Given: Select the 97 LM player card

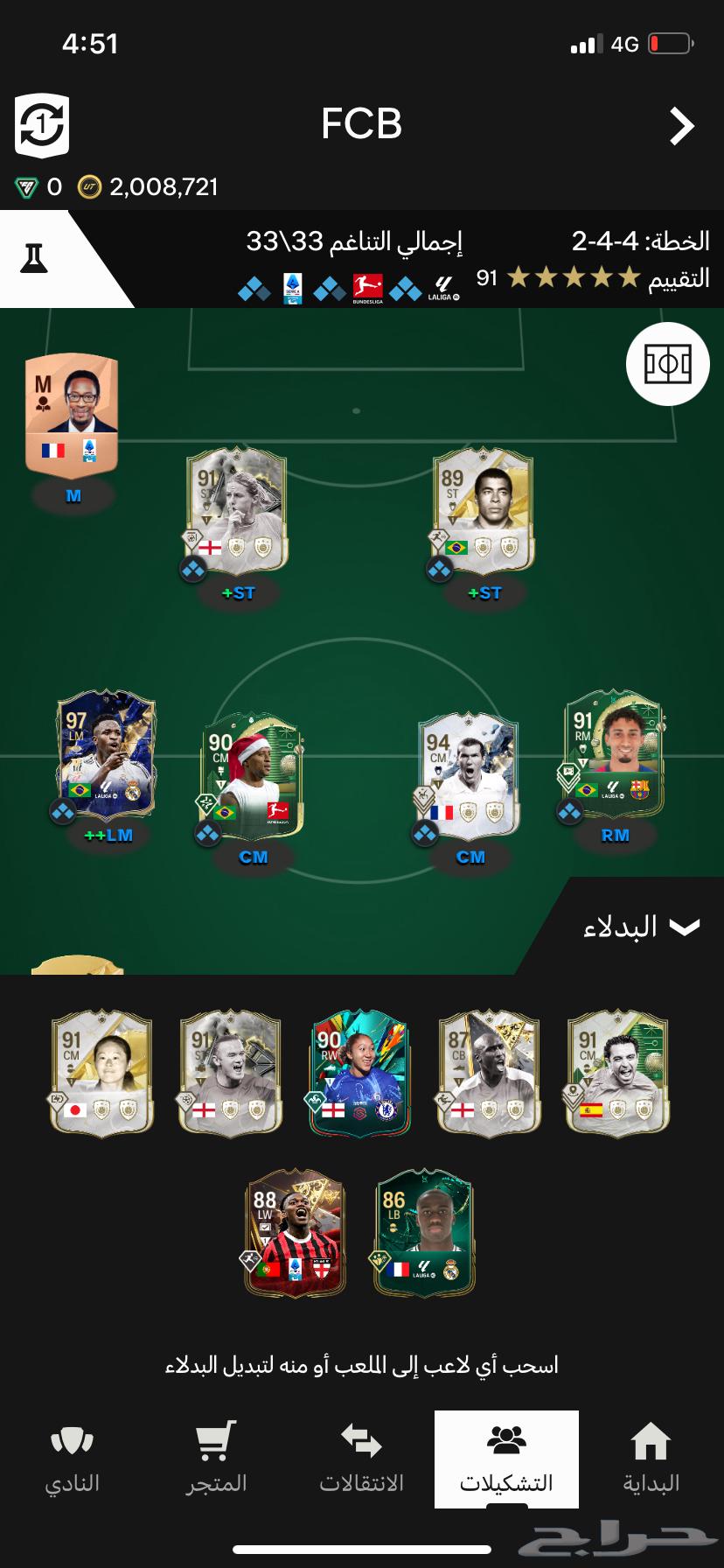Looking at the screenshot, I should (x=107, y=755).
